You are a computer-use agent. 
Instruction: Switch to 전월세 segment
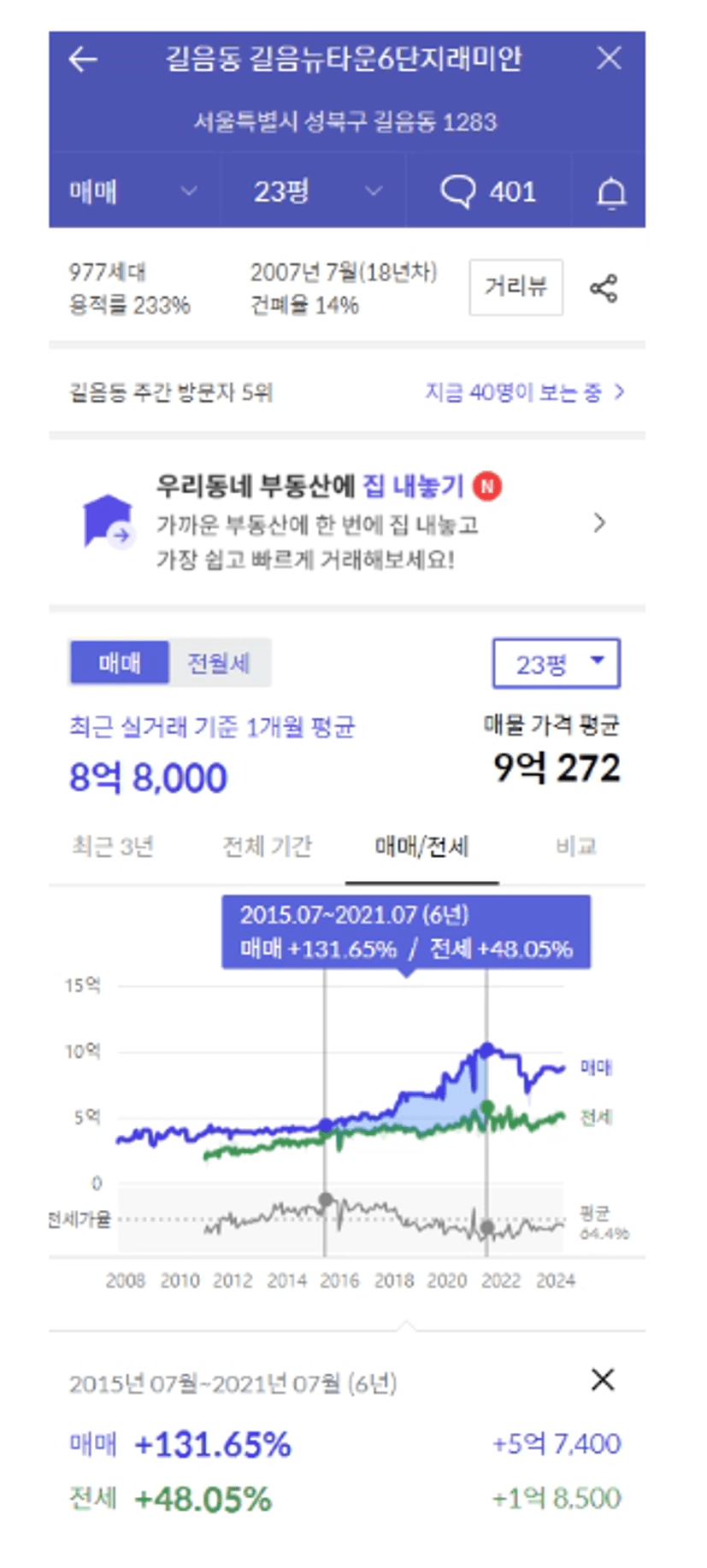tap(219, 663)
